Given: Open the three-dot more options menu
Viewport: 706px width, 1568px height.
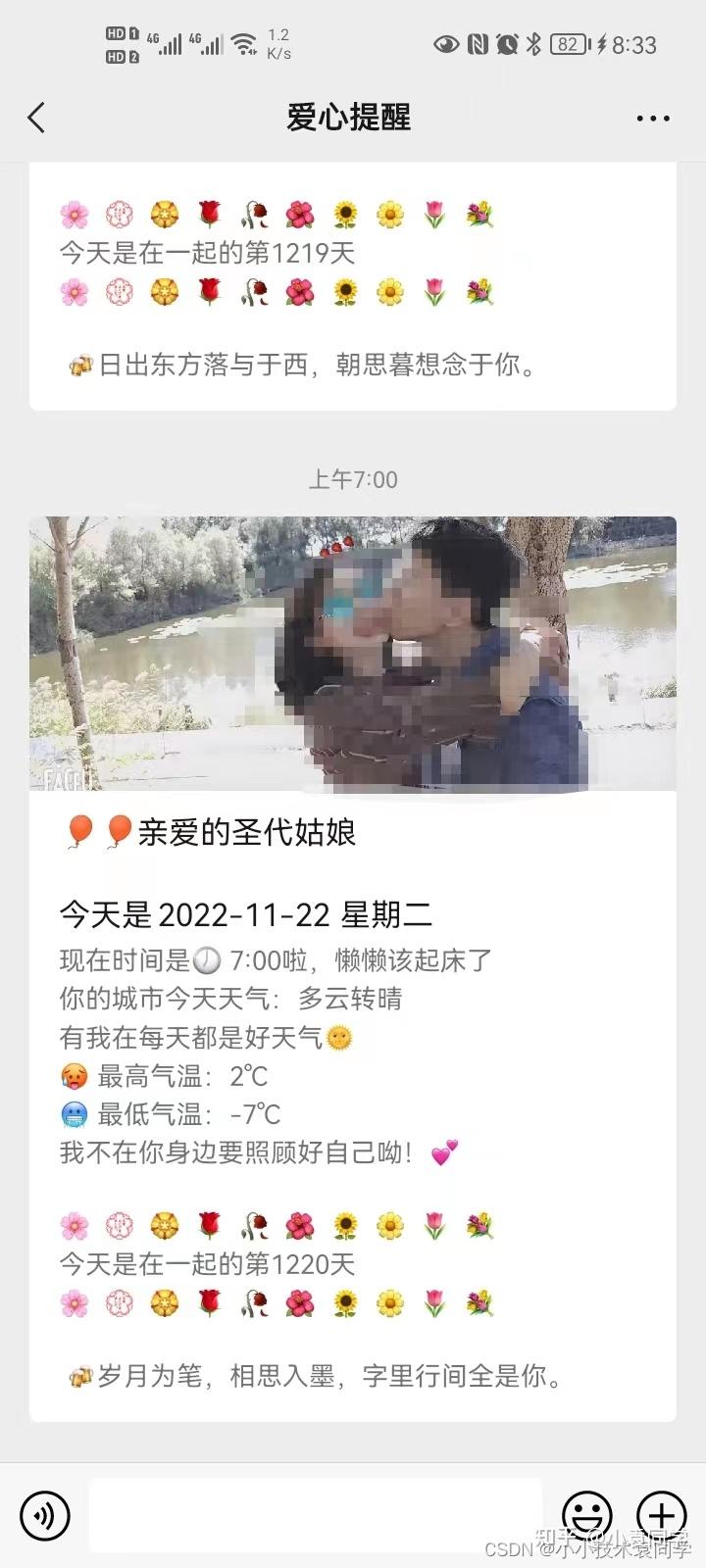Looking at the screenshot, I should pos(653,119).
